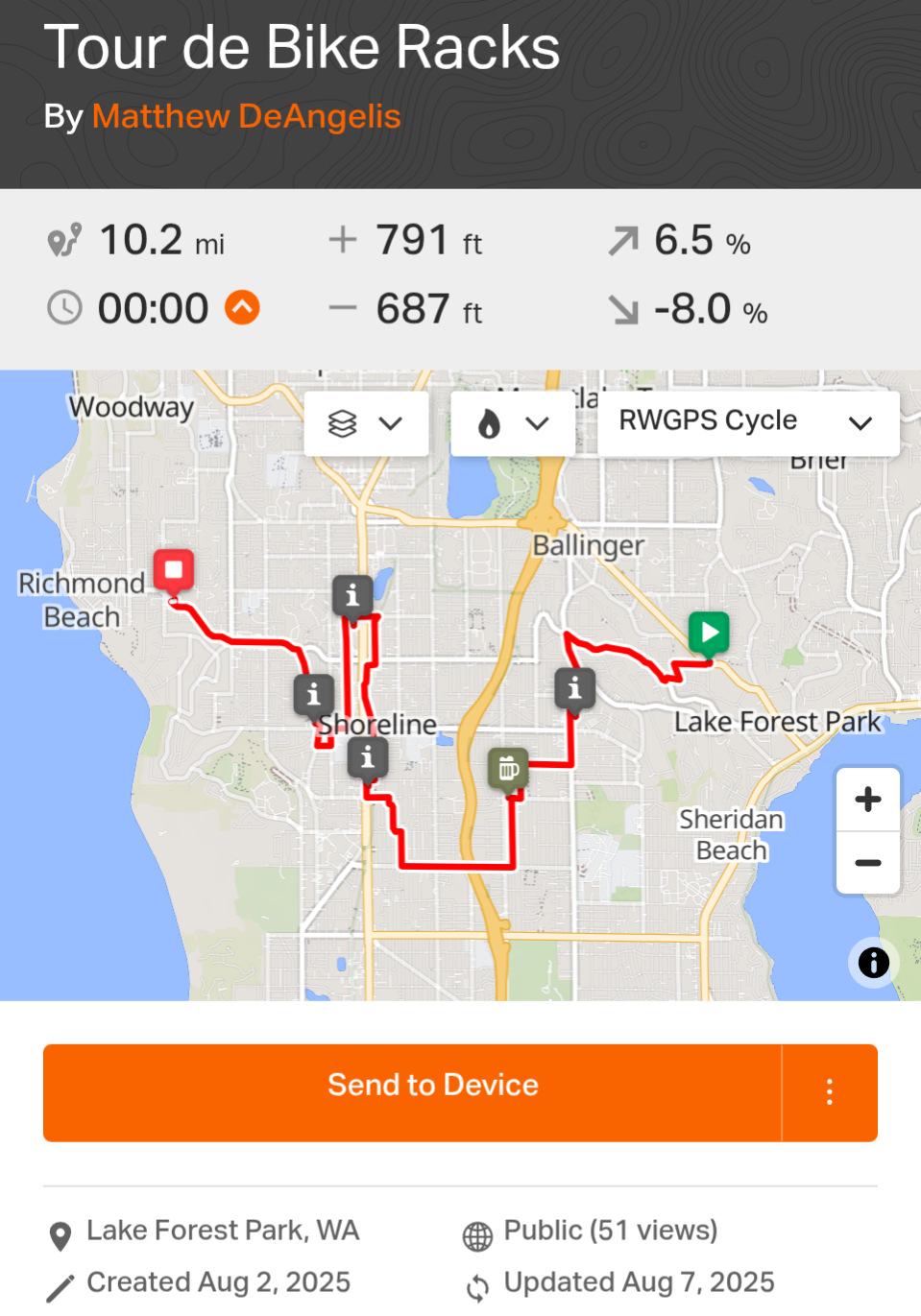Zoom in on the map

click(867, 799)
